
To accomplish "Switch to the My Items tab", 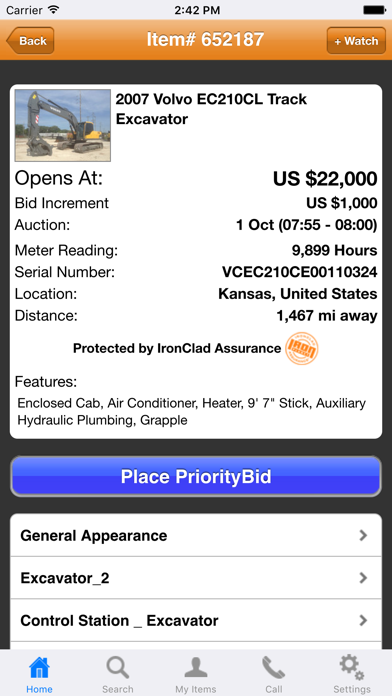I will (196, 675).
